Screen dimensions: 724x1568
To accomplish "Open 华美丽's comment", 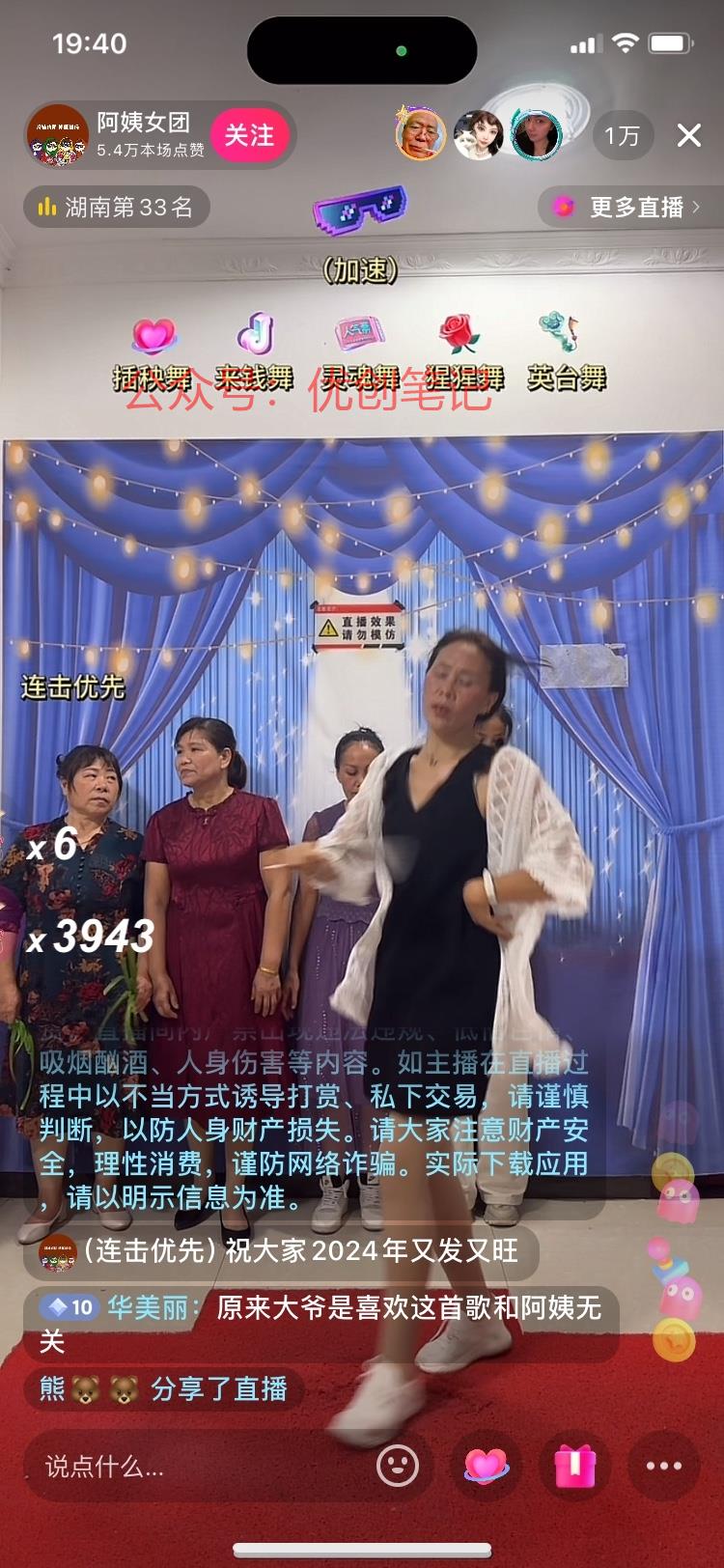I will (319, 1324).
